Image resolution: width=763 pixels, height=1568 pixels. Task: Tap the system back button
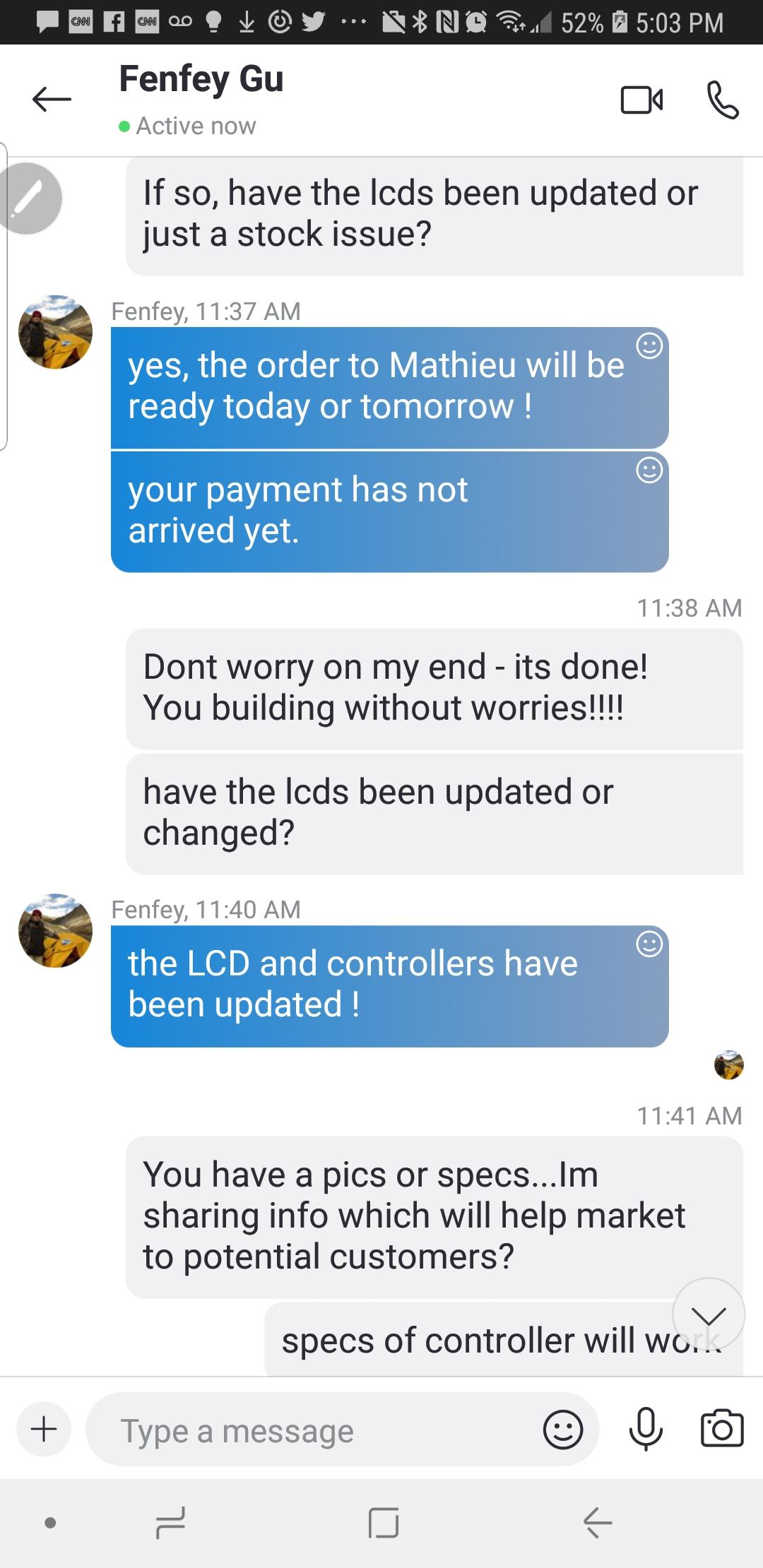click(598, 1522)
